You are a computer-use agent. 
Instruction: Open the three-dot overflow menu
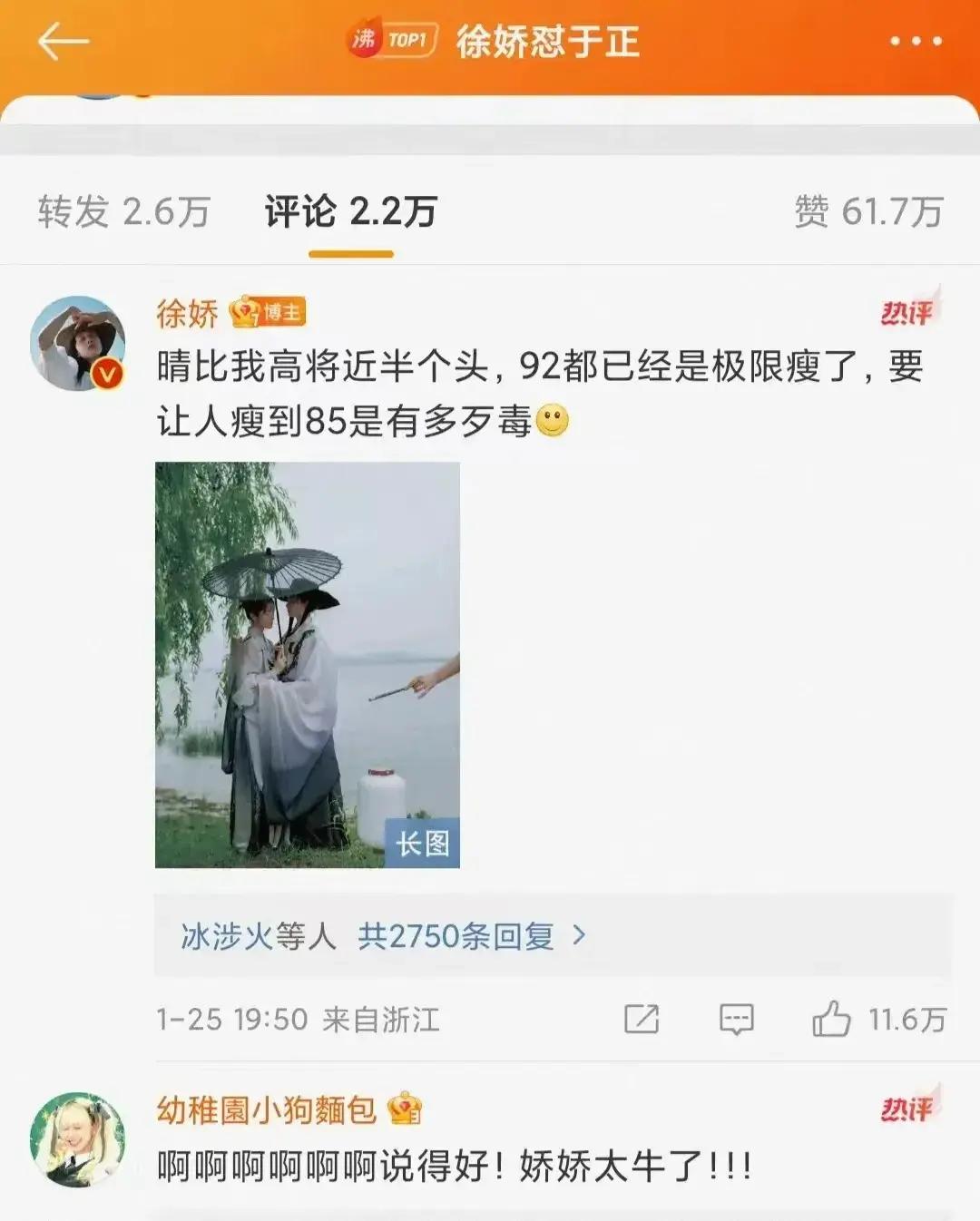[916, 42]
